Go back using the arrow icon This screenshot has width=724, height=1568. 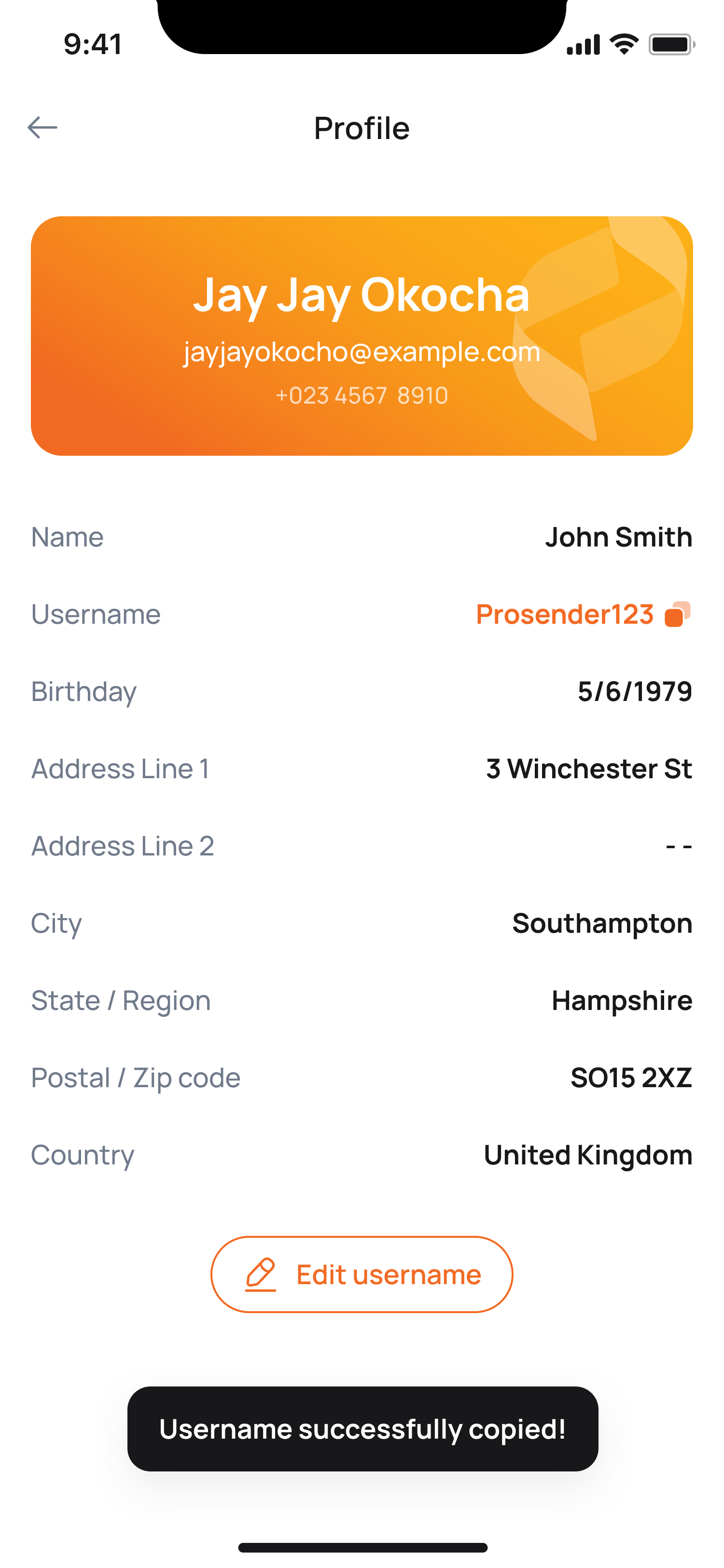click(x=42, y=127)
